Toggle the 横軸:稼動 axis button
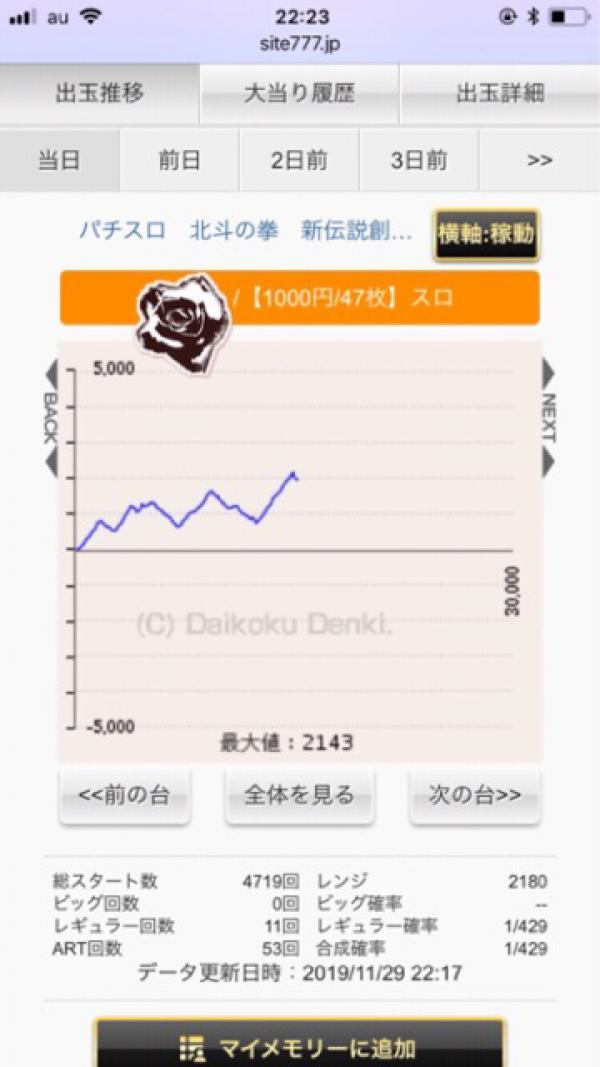 pos(486,235)
